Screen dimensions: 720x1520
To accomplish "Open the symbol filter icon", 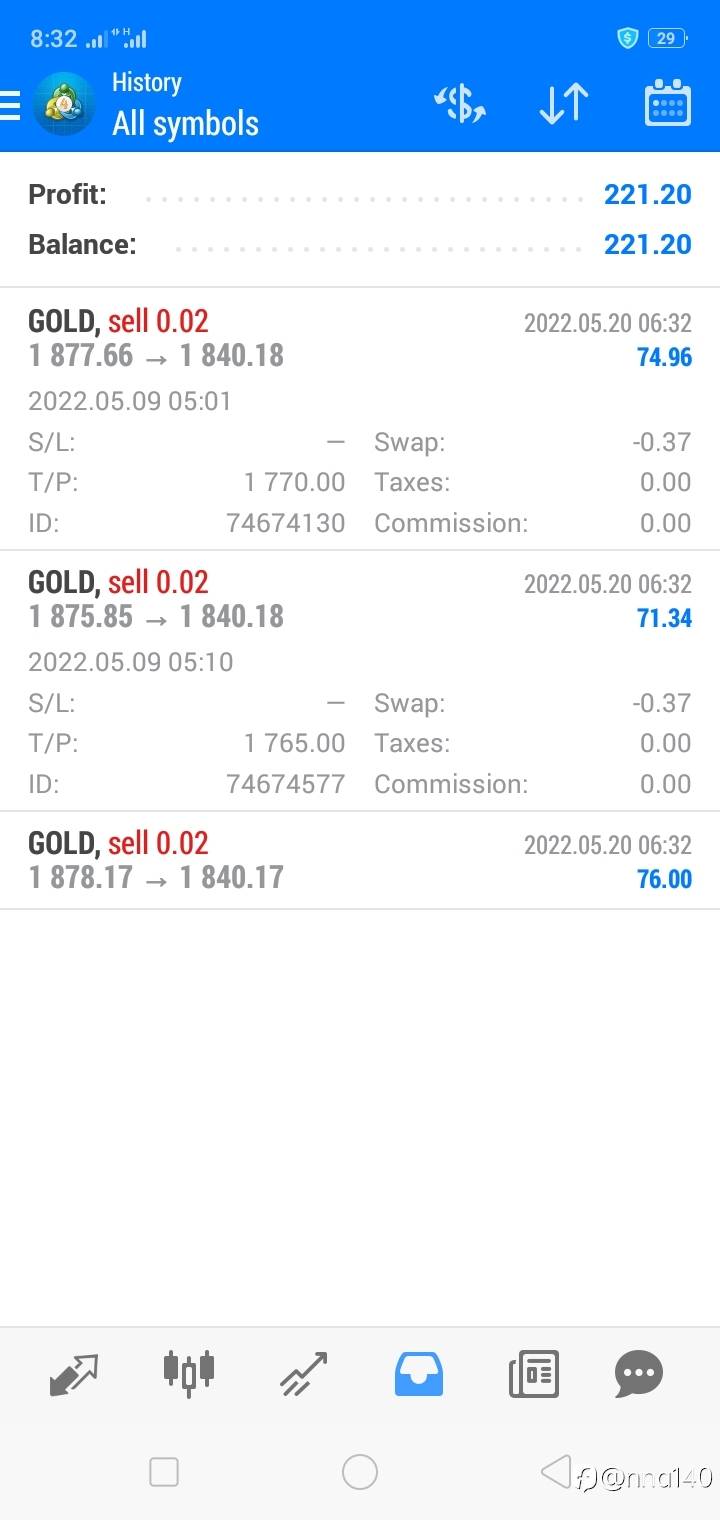I will coord(460,104).
